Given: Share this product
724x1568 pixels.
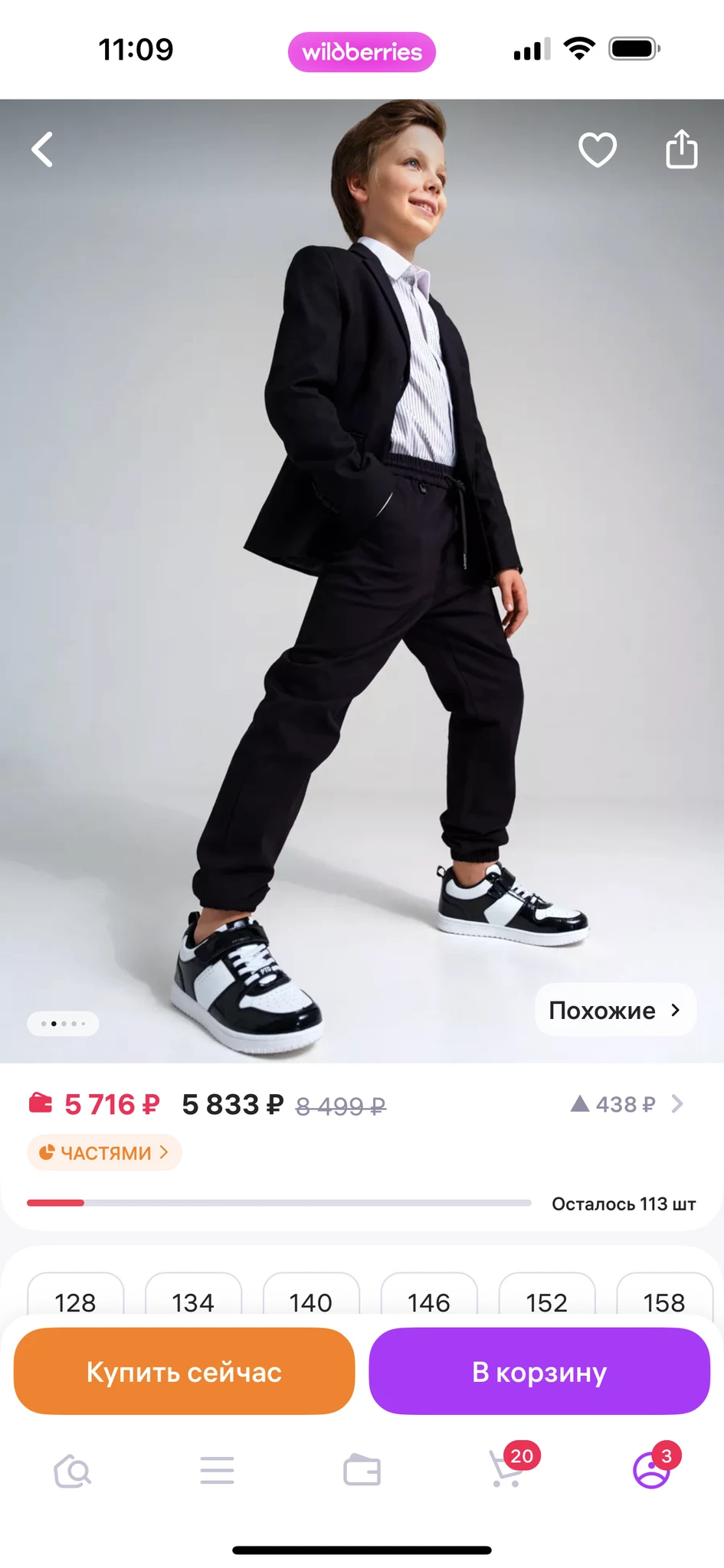Looking at the screenshot, I should pos(681,149).
